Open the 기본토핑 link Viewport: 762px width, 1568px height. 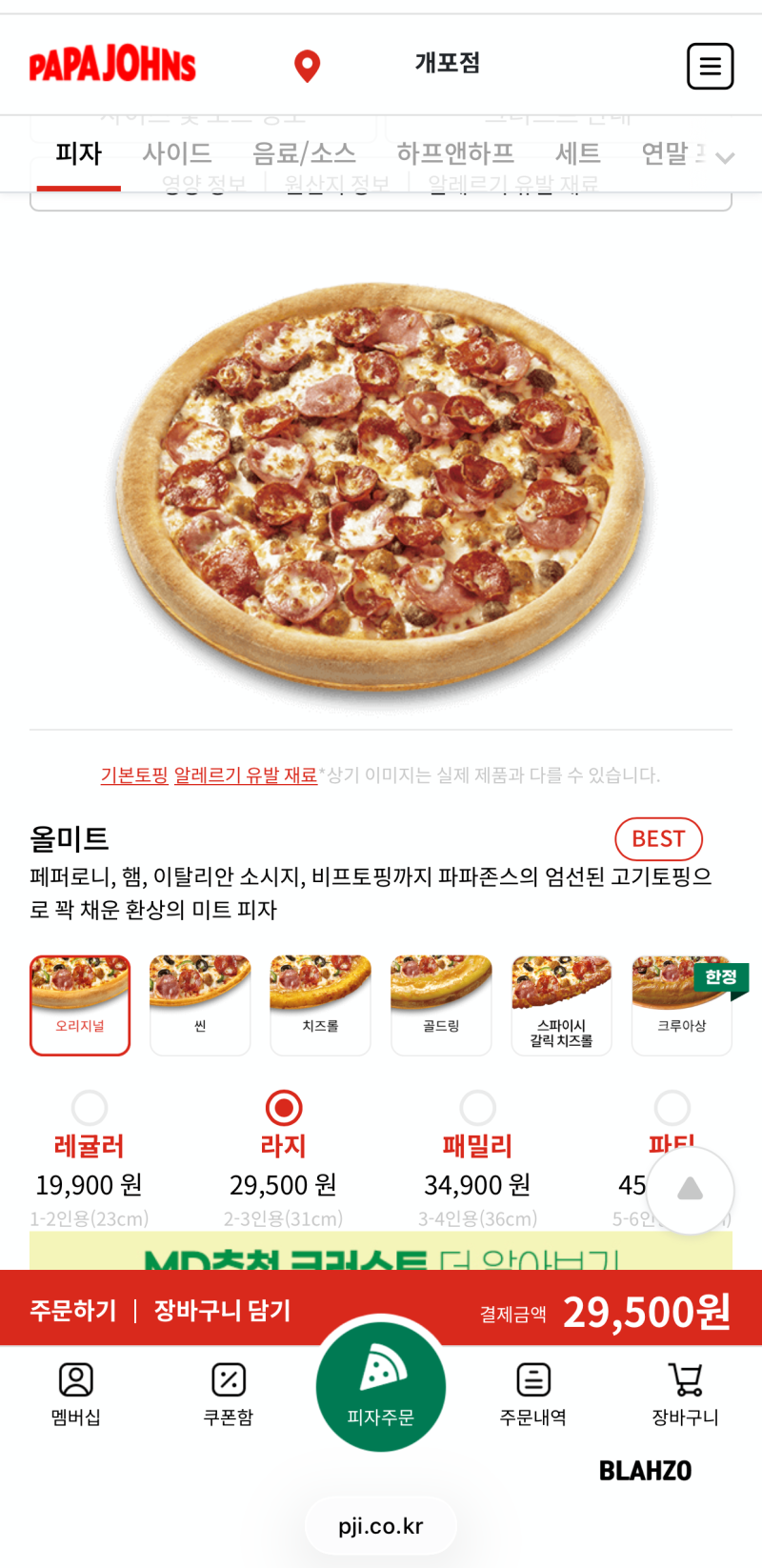(x=134, y=775)
